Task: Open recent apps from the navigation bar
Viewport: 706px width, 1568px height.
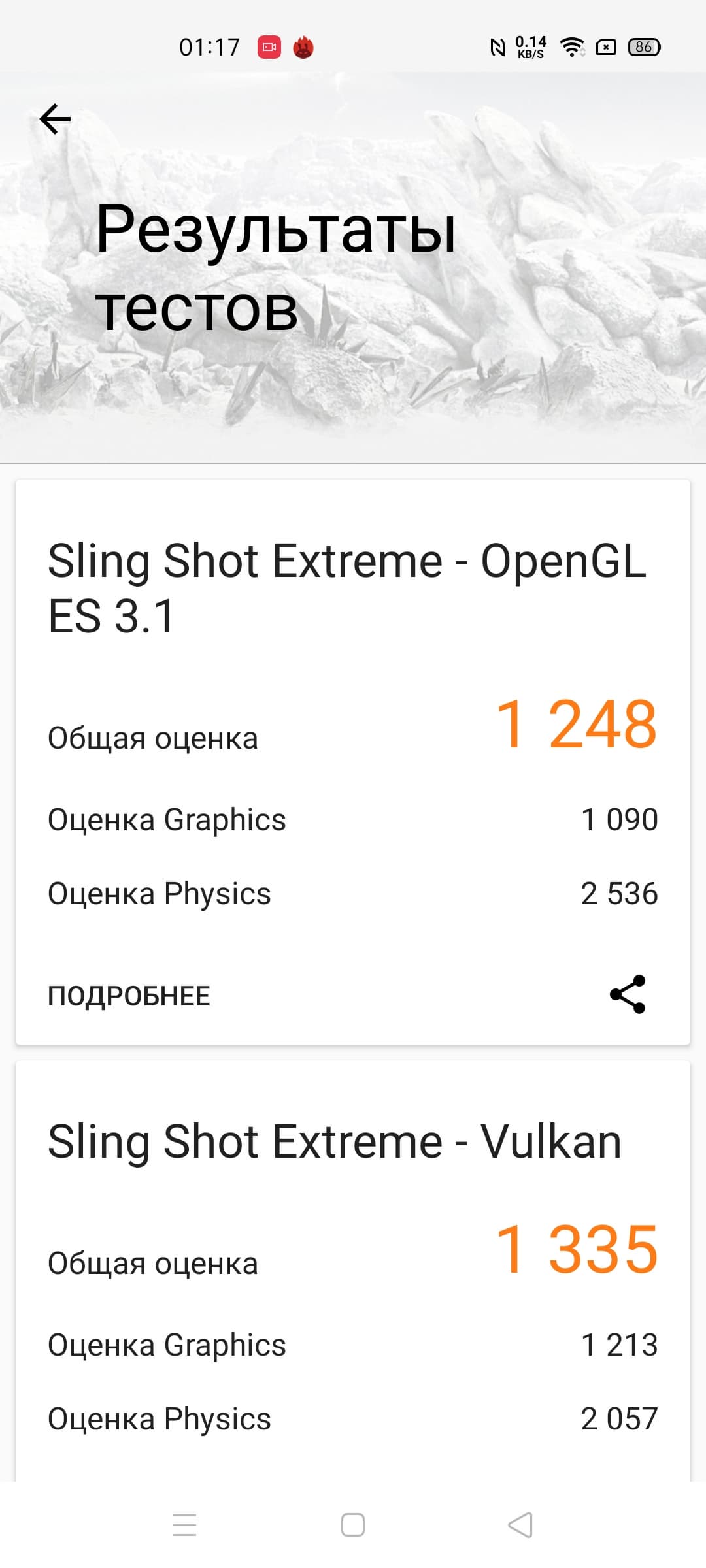Action: [x=184, y=1525]
